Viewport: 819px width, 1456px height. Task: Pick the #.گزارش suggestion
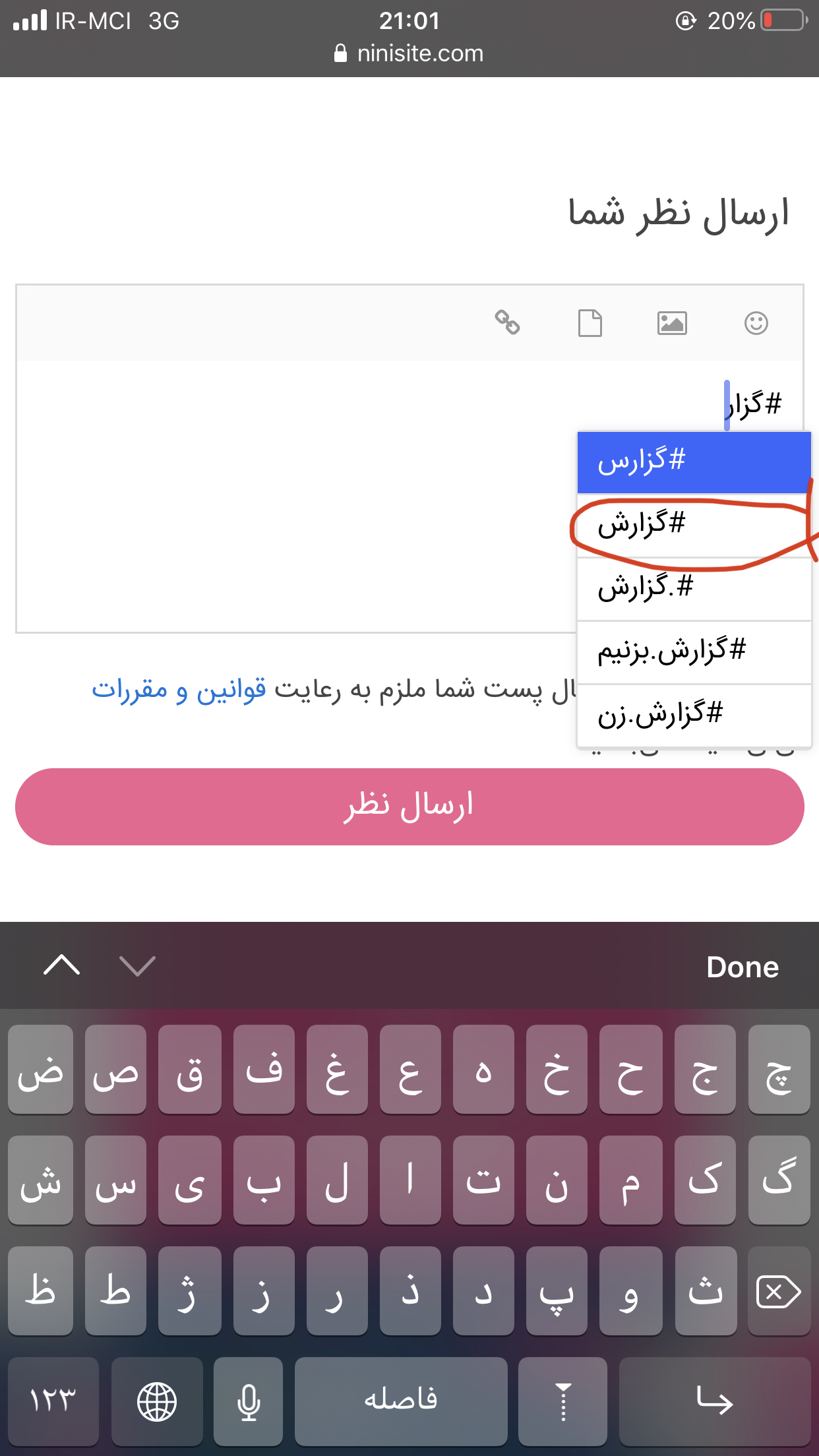tap(693, 588)
